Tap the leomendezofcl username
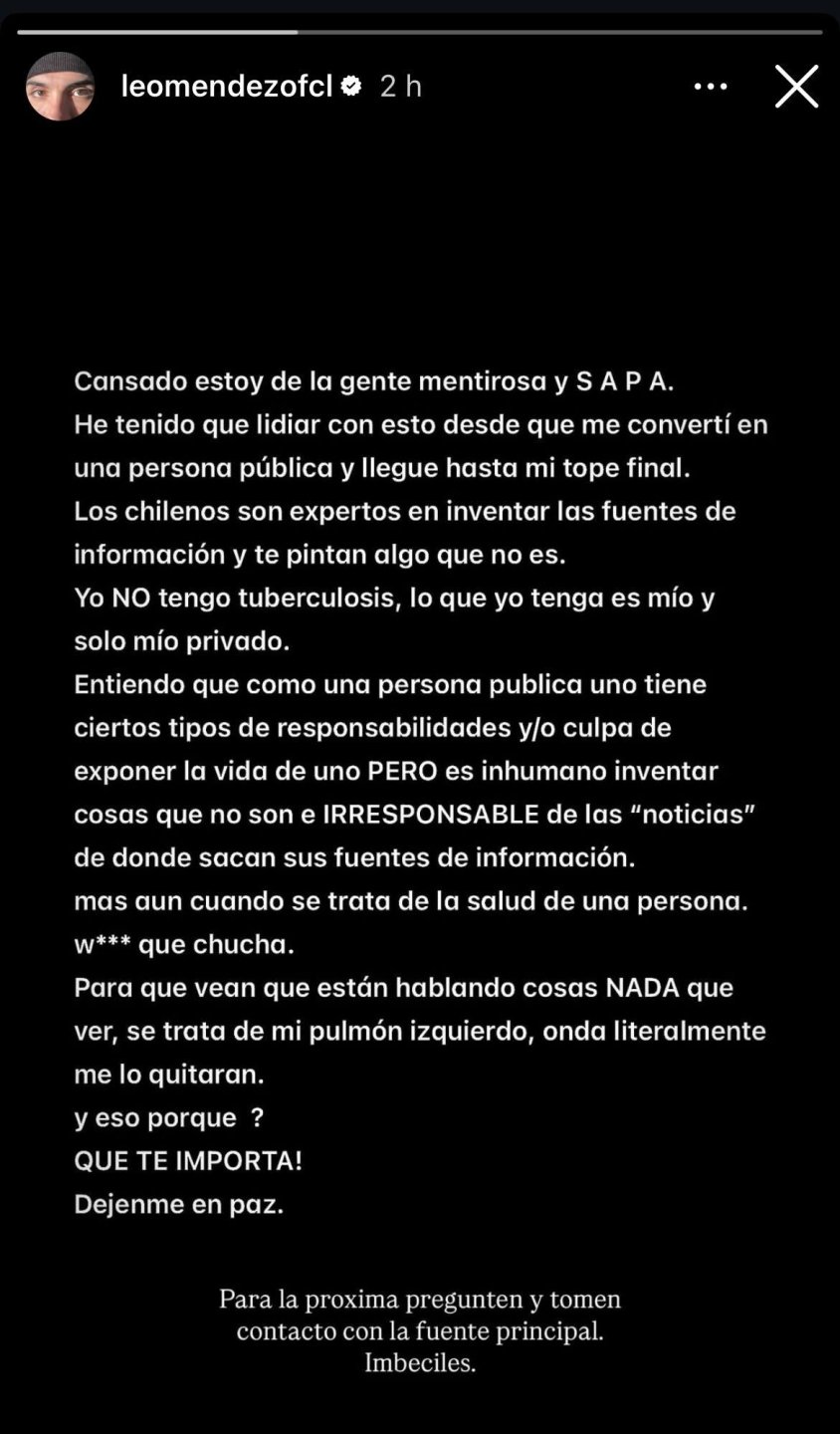This screenshot has height=1434, width=840. pos(226,87)
